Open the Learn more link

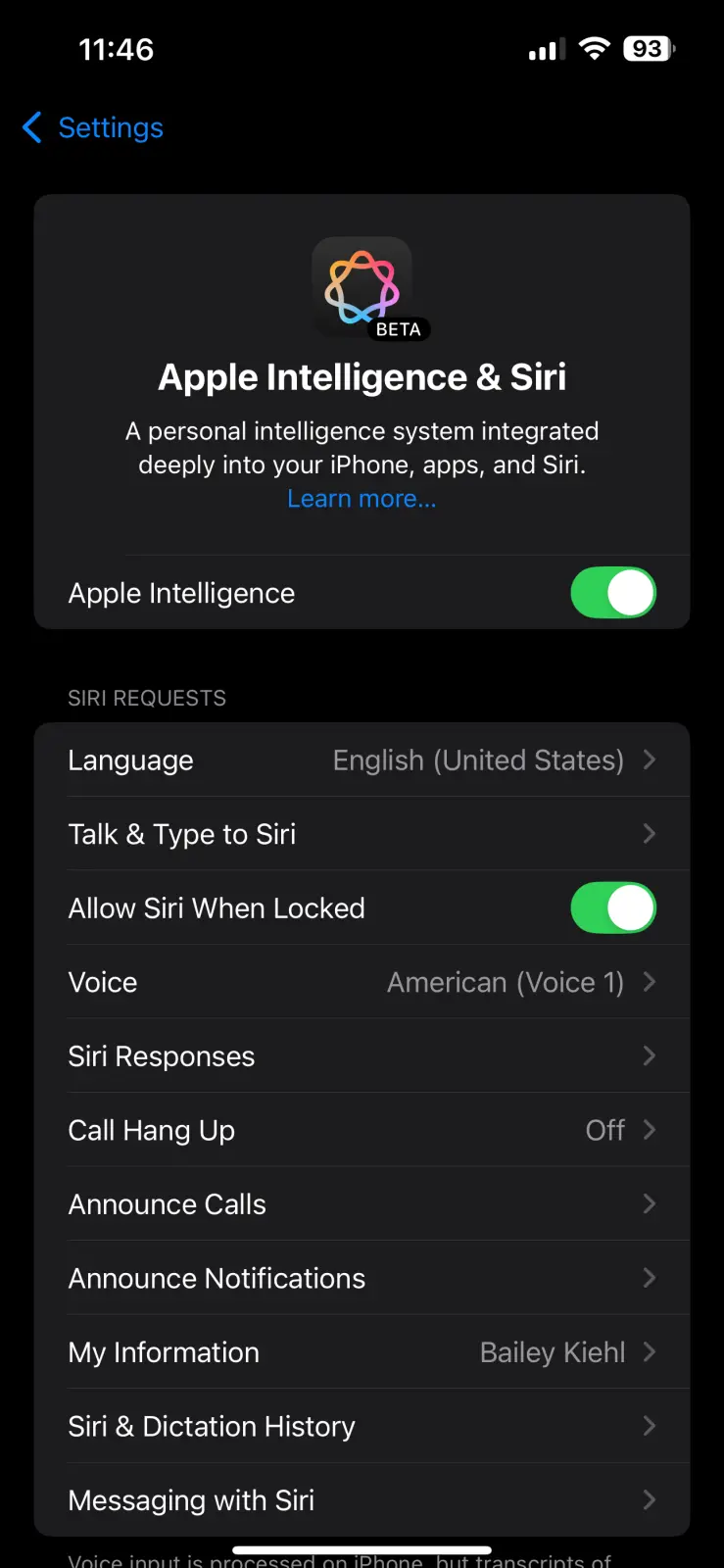(362, 499)
